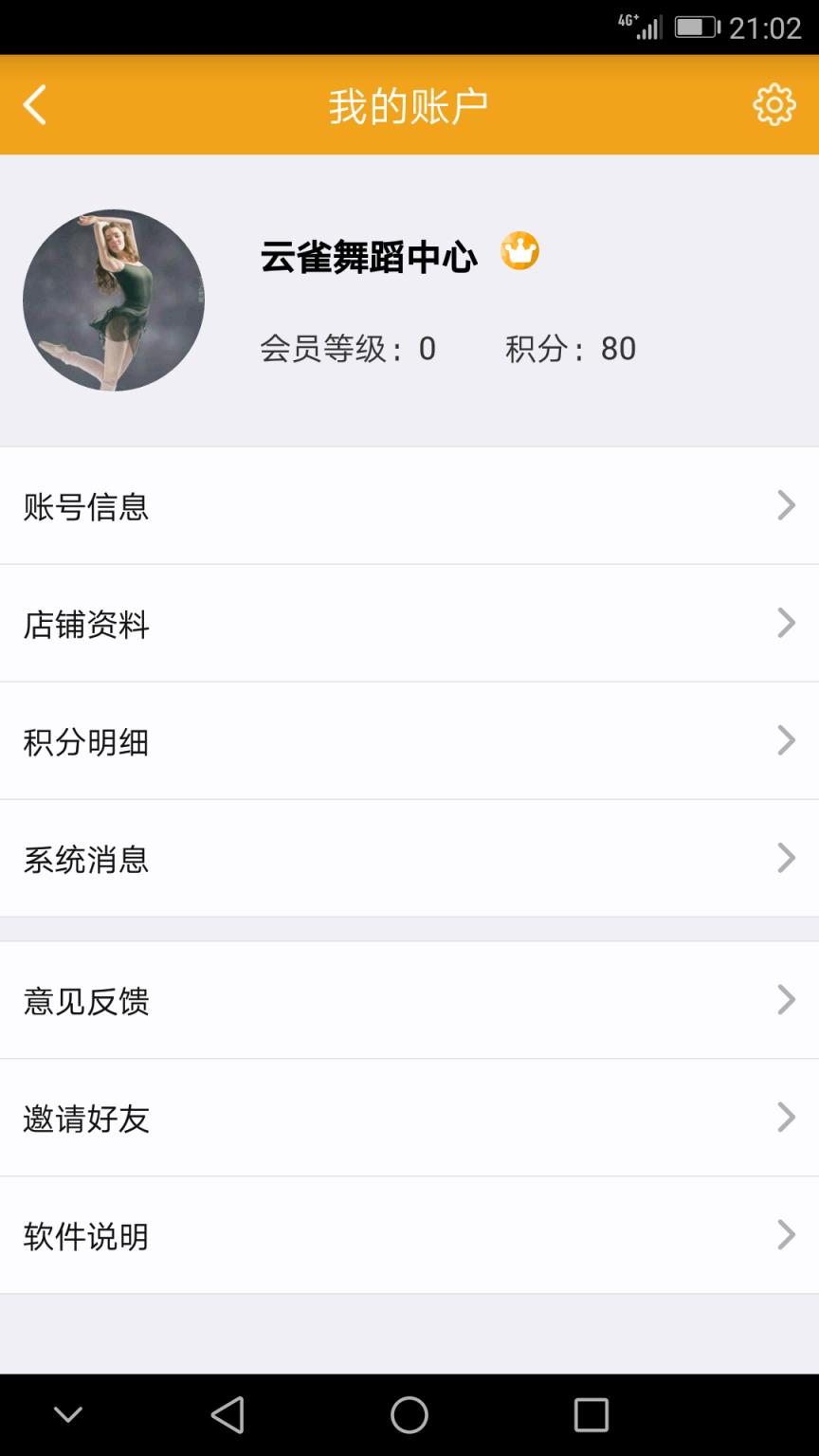Open settings via the gear icon
This screenshot has height=1456, width=819.
pyautogui.click(x=775, y=104)
